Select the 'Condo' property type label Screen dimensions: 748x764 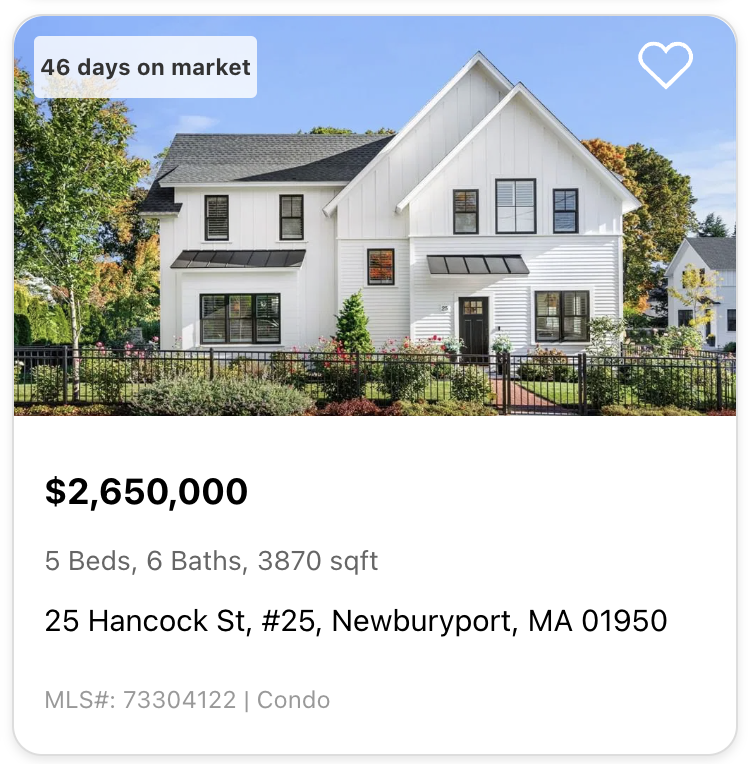click(293, 700)
